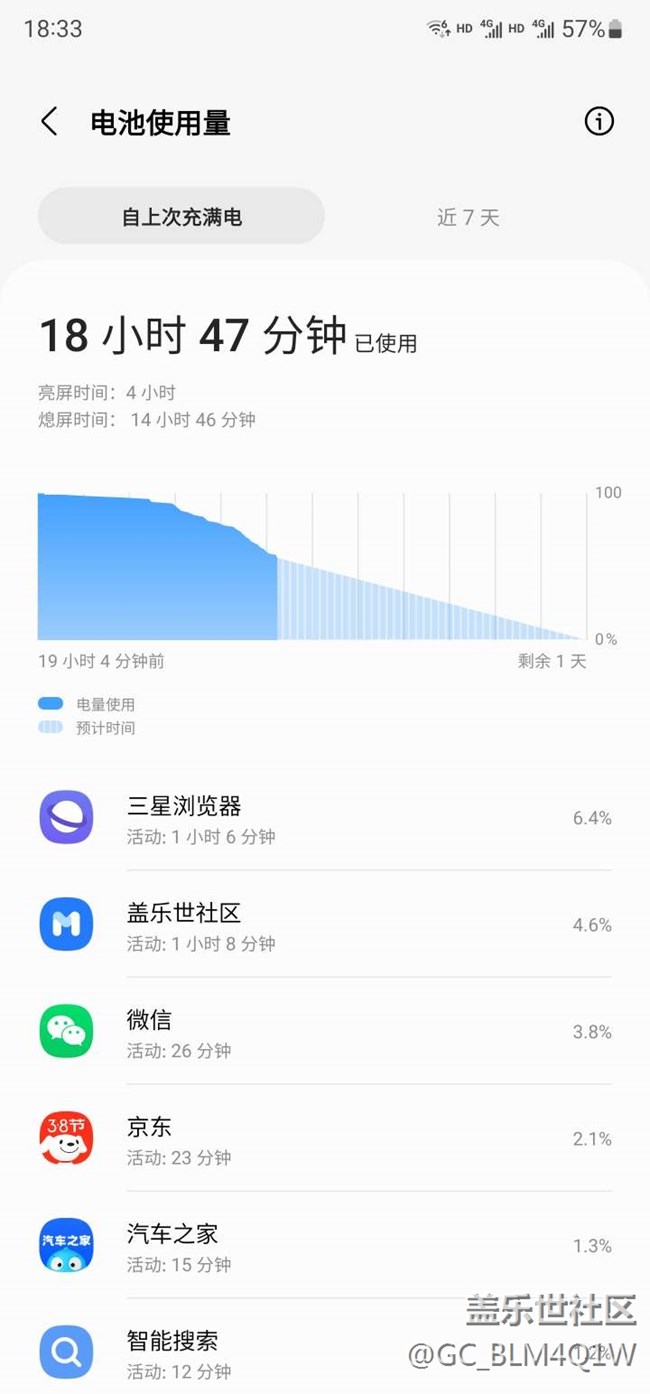This screenshot has width=650, height=1394.
Task: Open 三星浏览器 battery usage details
Action: (325, 818)
